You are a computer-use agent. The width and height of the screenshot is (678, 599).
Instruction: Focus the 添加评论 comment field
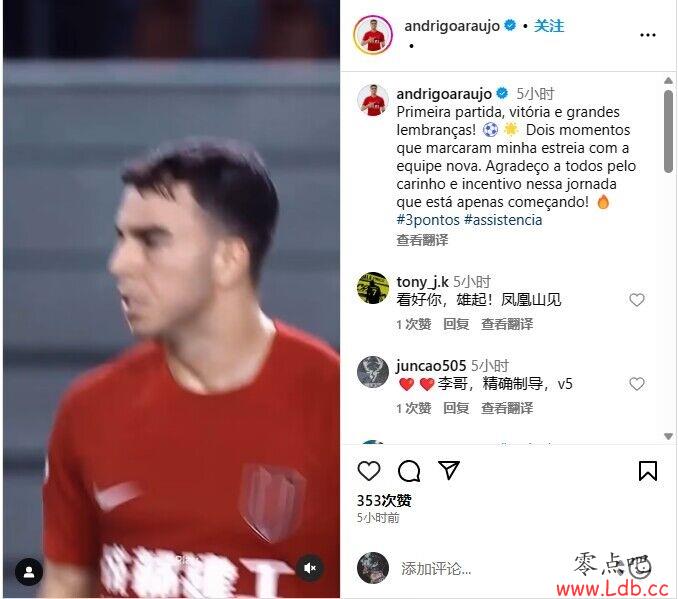point(436,569)
